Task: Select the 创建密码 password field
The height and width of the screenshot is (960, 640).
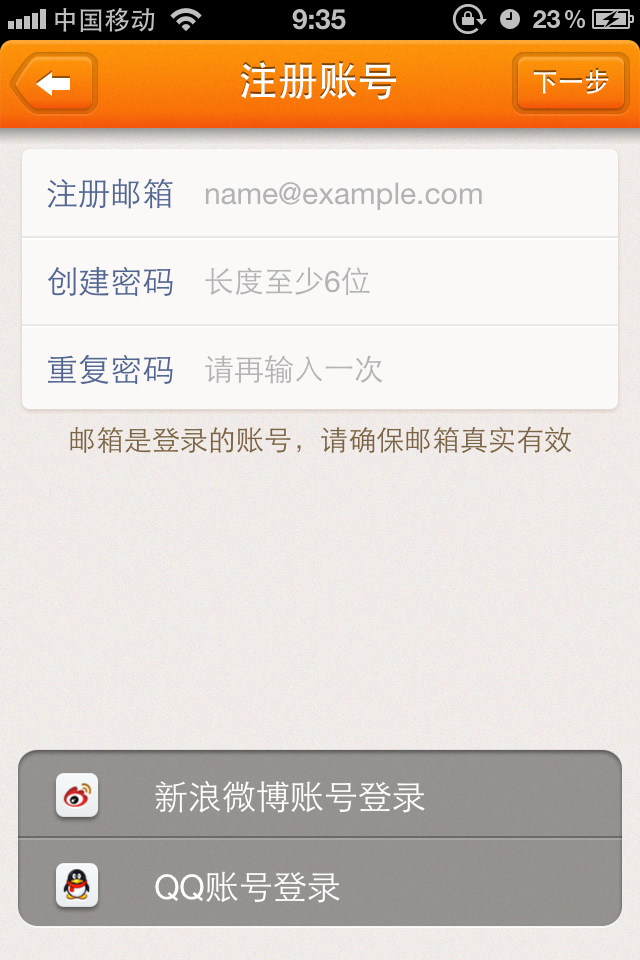Action: (x=400, y=282)
